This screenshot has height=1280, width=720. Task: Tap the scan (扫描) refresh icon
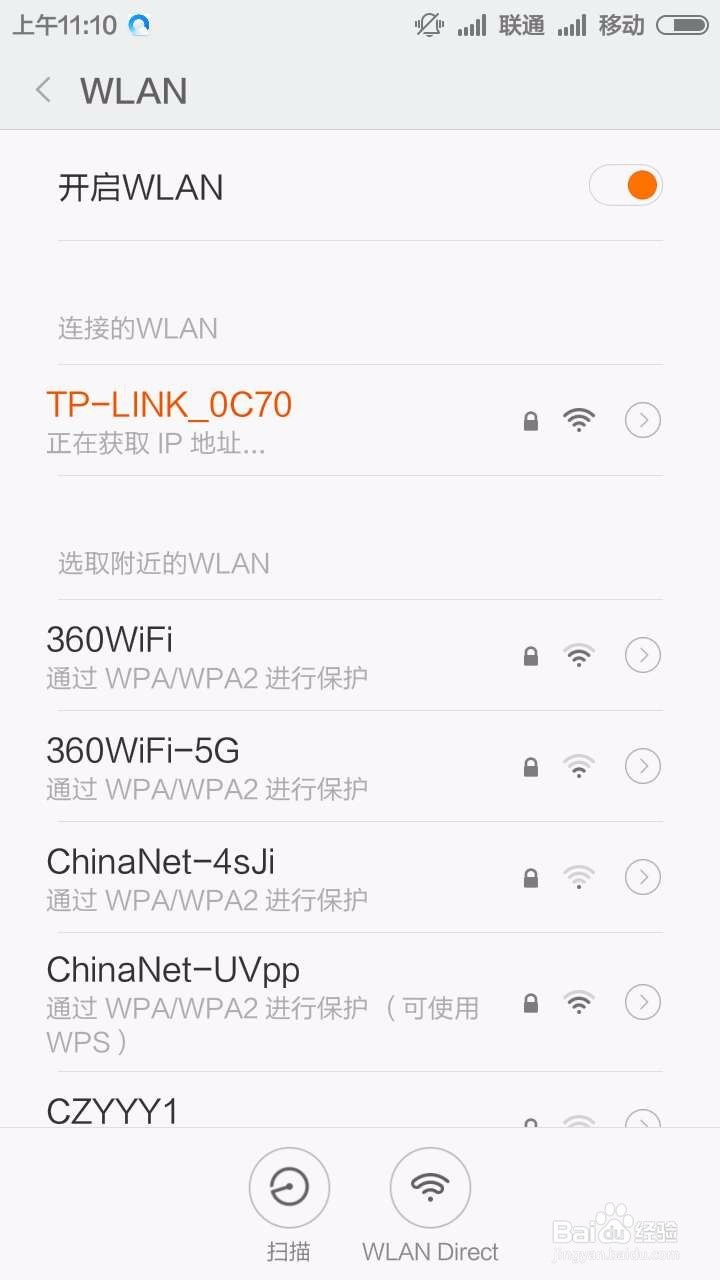click(289, 1187)
